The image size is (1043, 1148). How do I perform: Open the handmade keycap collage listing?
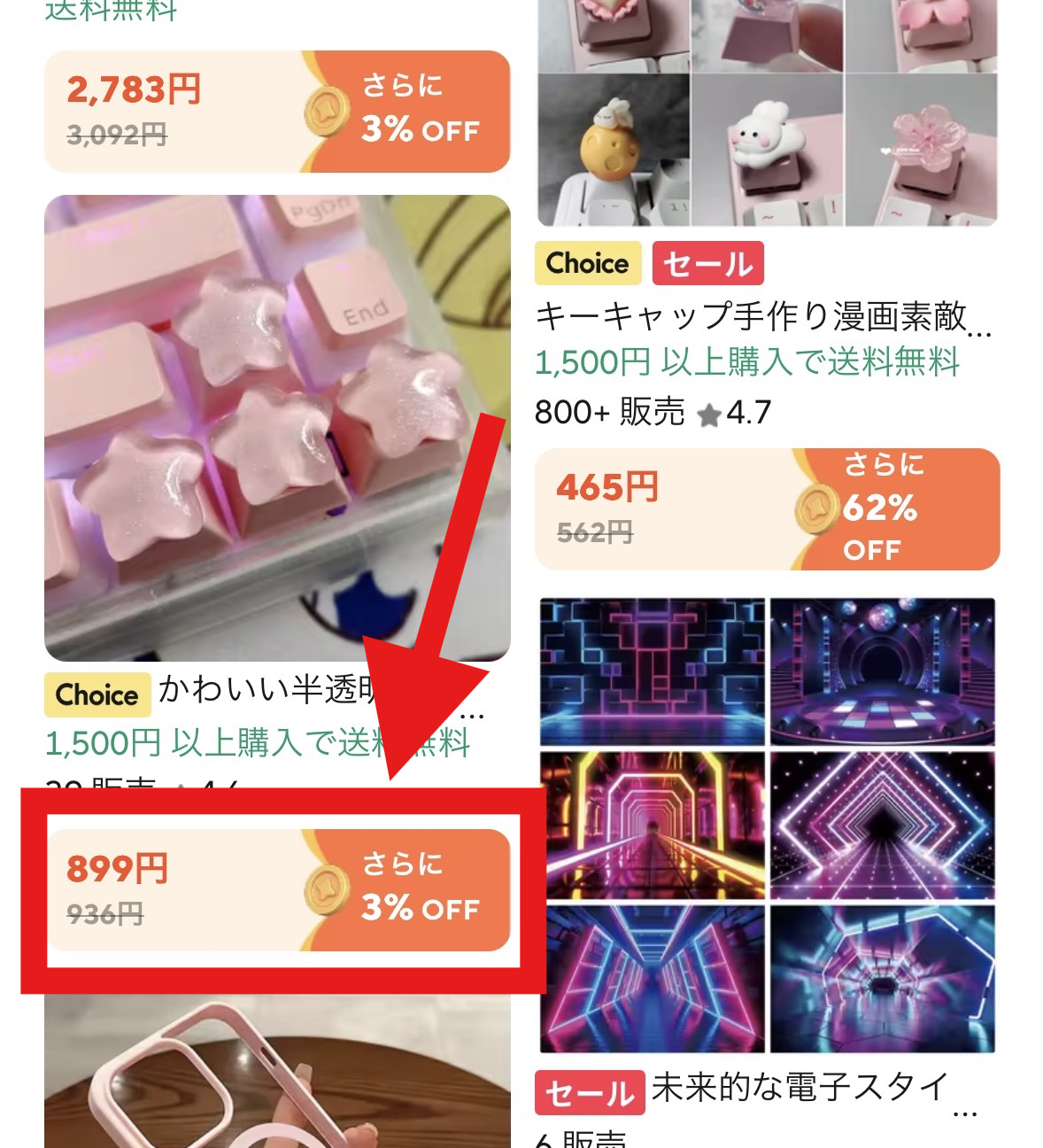(767, 112)
